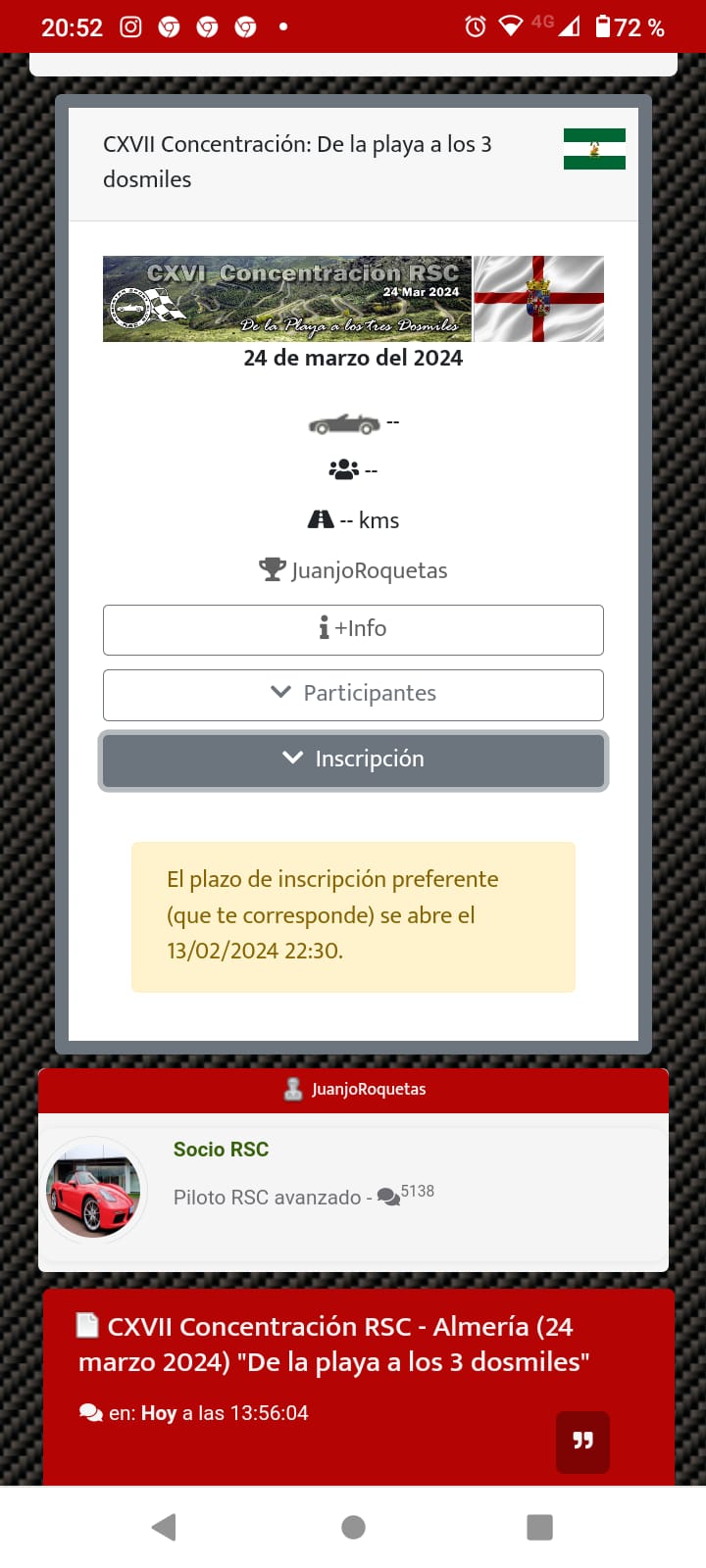Go to the home screen

pyautogui.click(x=353, y=1526)
